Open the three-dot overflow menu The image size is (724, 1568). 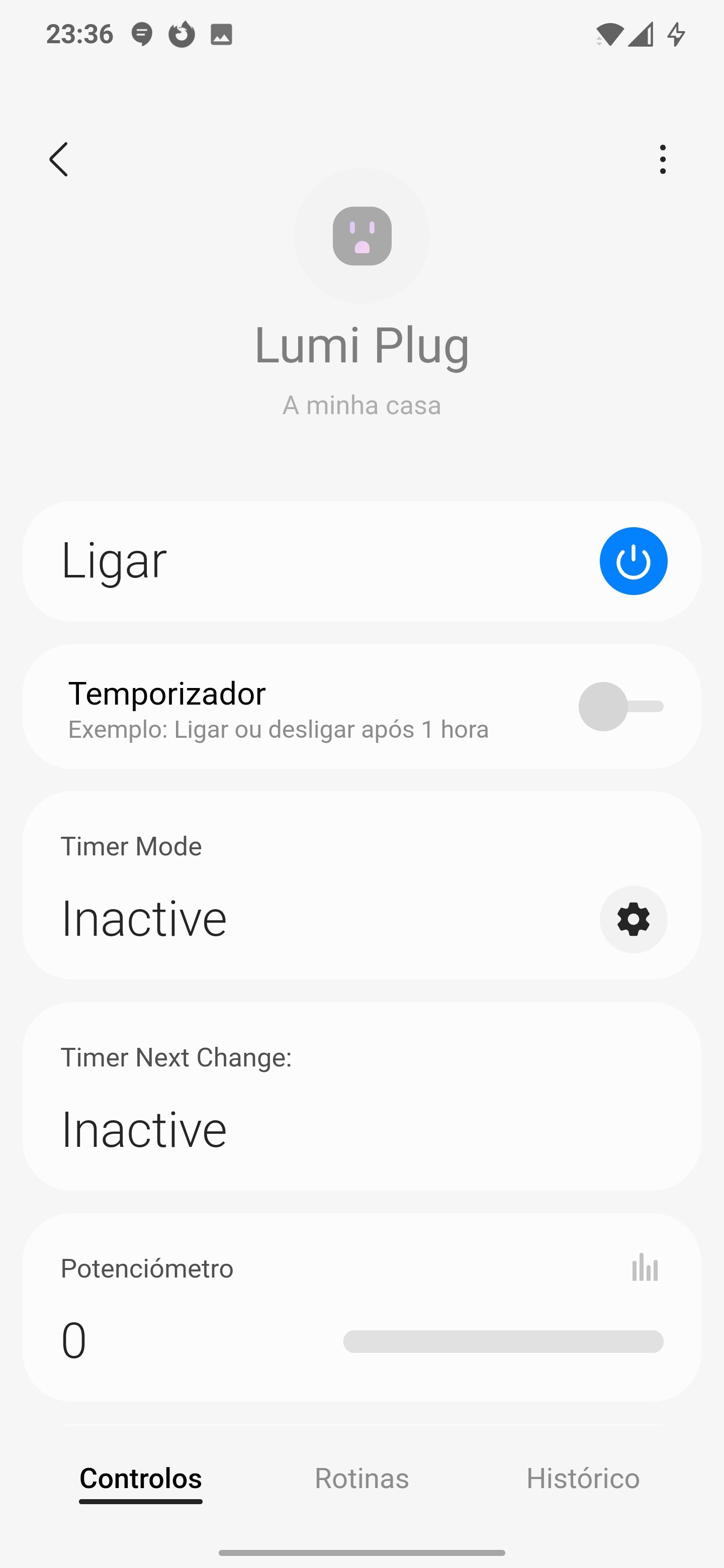(663, 159)
